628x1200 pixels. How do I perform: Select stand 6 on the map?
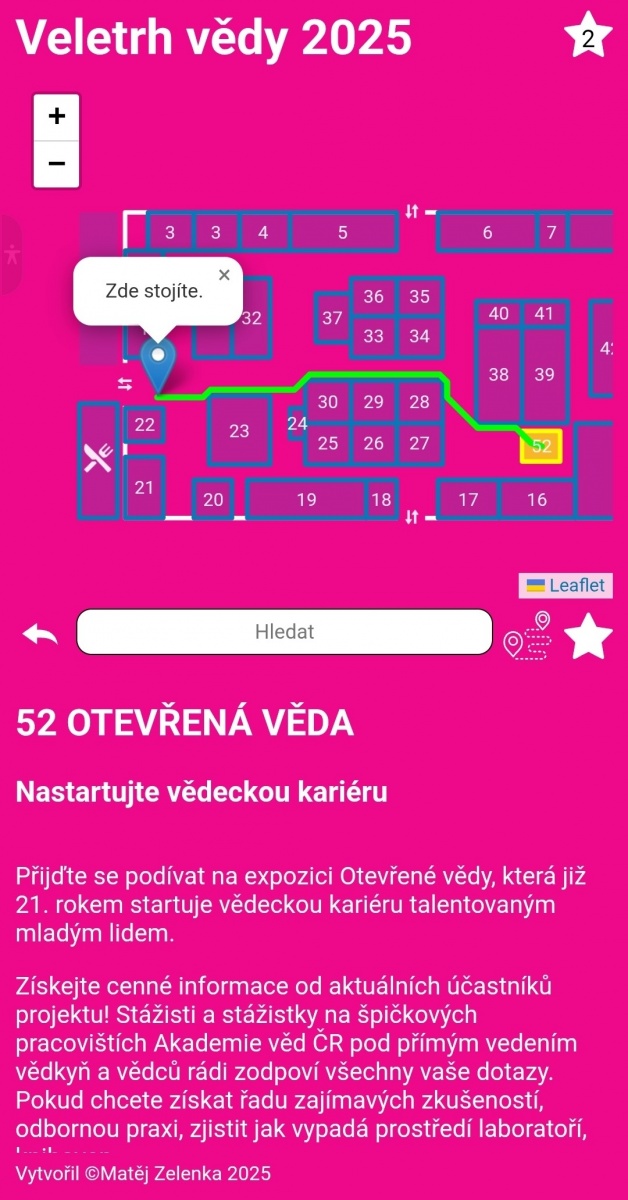pos(487,233)
